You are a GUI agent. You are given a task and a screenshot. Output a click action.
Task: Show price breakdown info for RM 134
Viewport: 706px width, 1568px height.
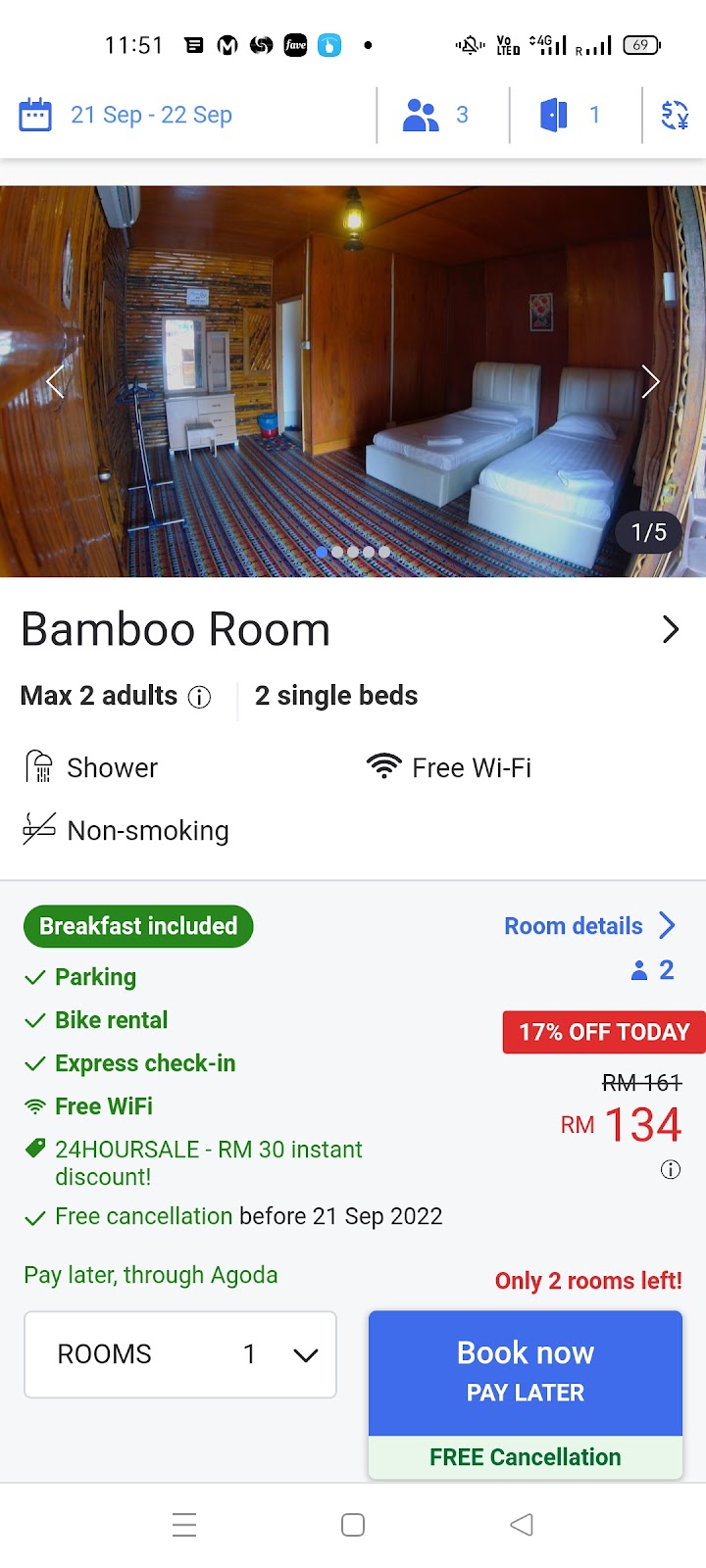[x=671, y=1169]
